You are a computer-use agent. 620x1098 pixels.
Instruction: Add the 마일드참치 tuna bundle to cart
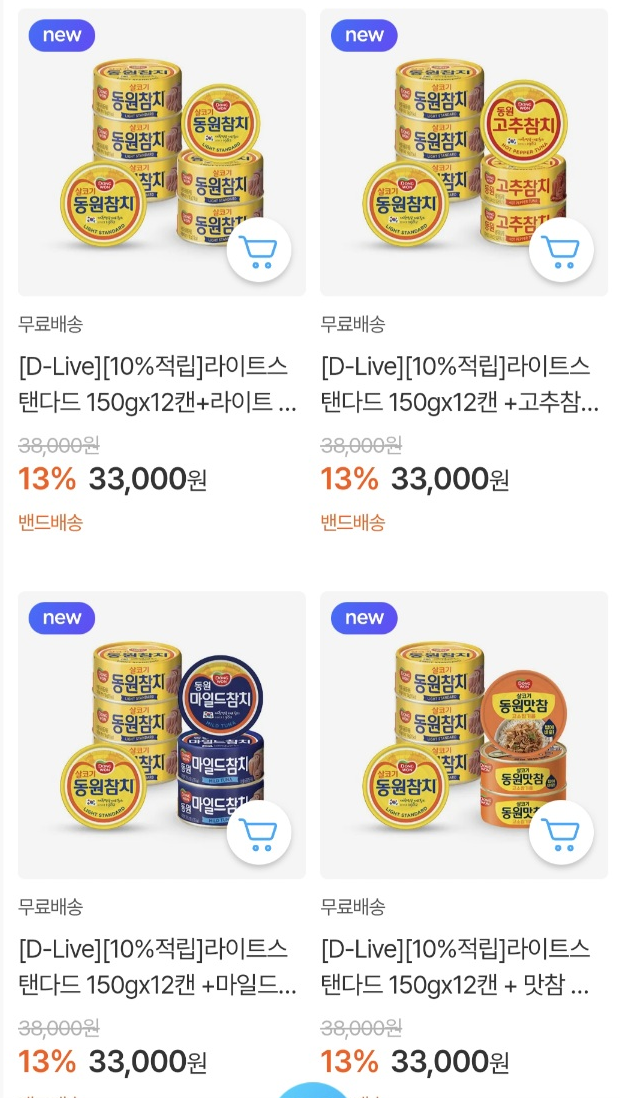click(259, 833)
